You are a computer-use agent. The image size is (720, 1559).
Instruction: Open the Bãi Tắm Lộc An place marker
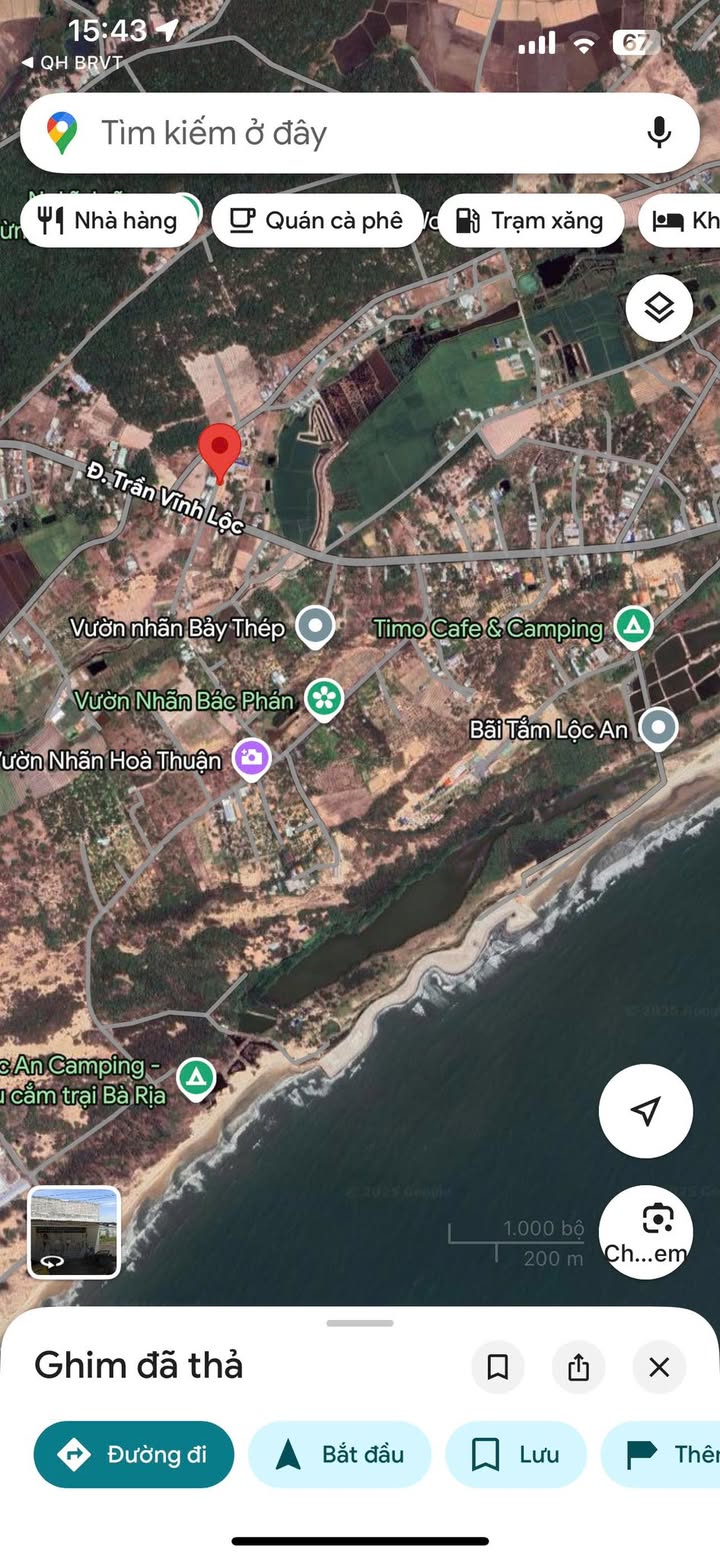click(x=658, y=729)
